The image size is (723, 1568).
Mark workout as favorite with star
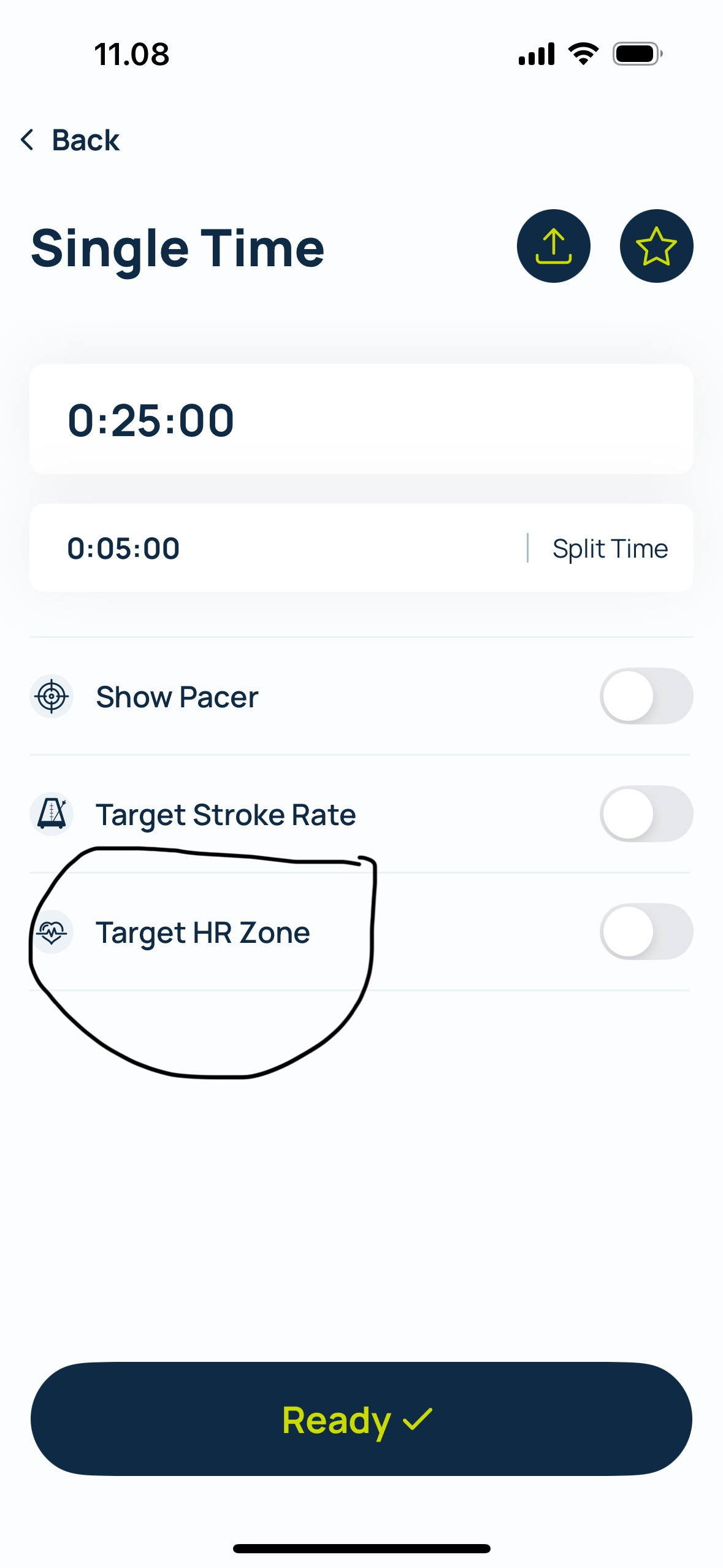pos(656,246)
